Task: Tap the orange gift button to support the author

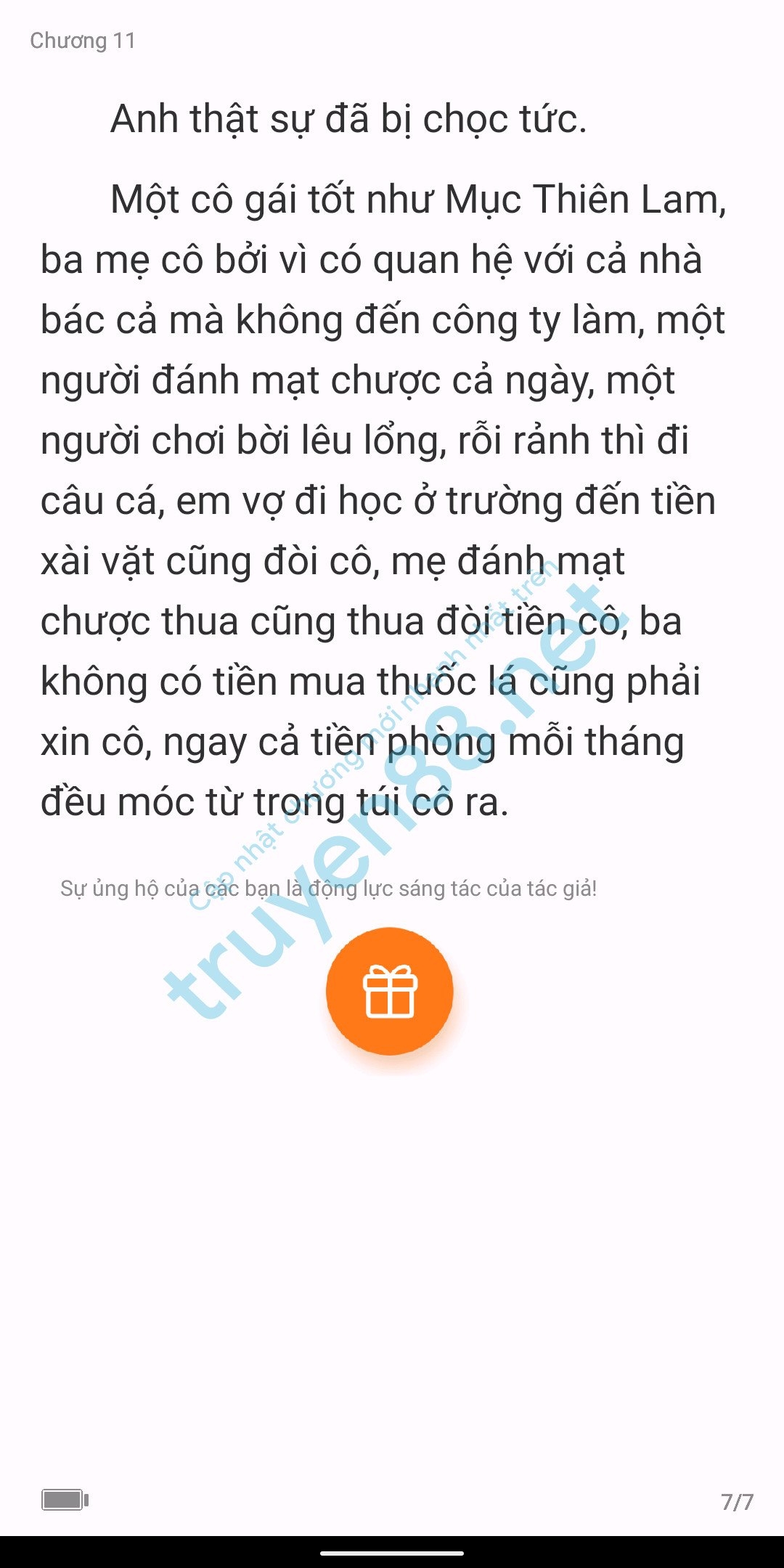Action: [x=390, y=991]
